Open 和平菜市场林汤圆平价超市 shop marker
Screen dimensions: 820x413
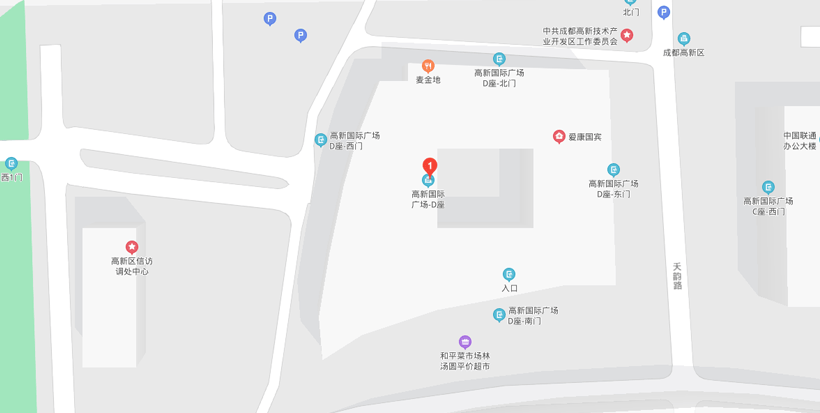pos(465,343)
